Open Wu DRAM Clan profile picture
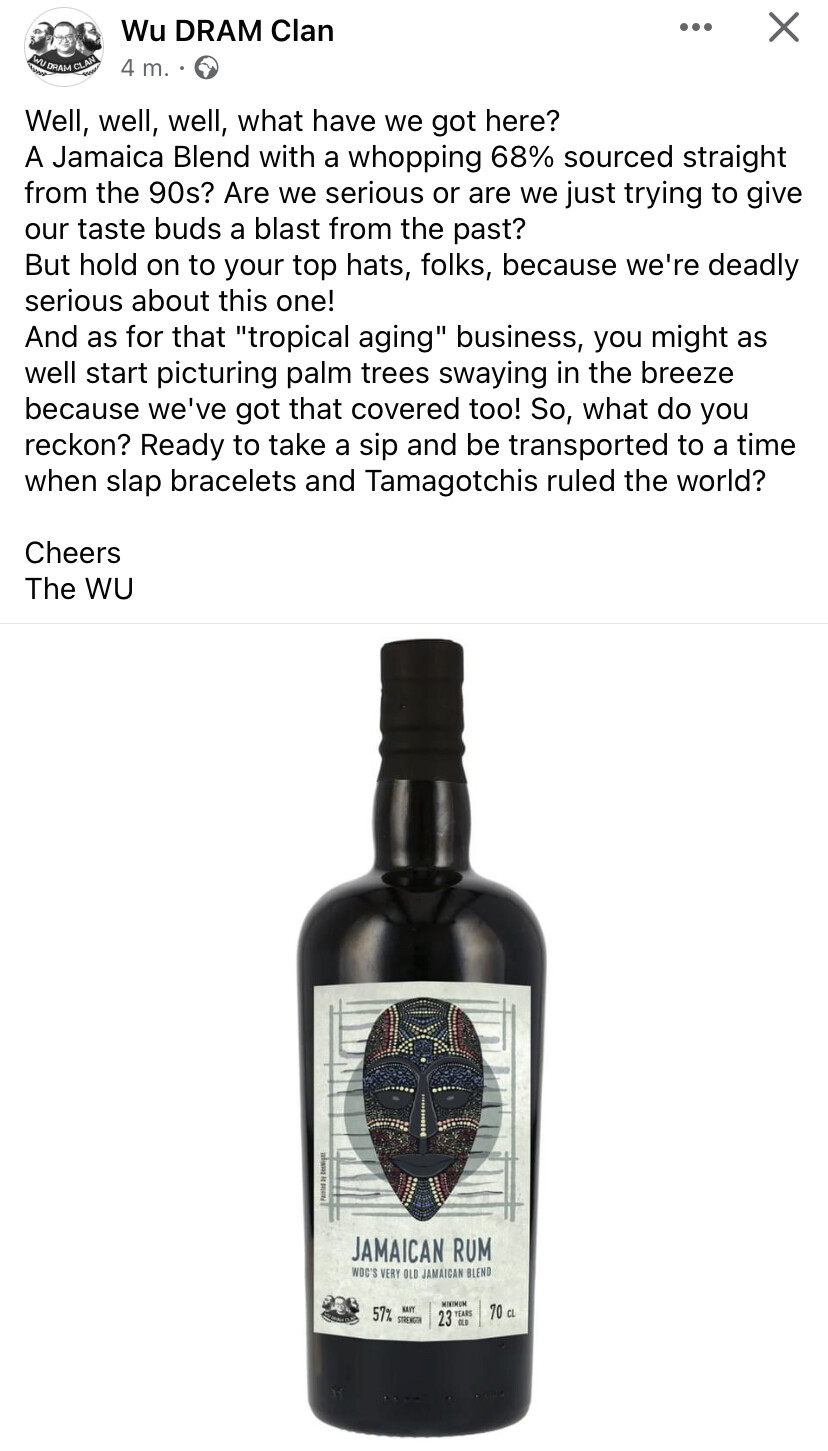 63,47
